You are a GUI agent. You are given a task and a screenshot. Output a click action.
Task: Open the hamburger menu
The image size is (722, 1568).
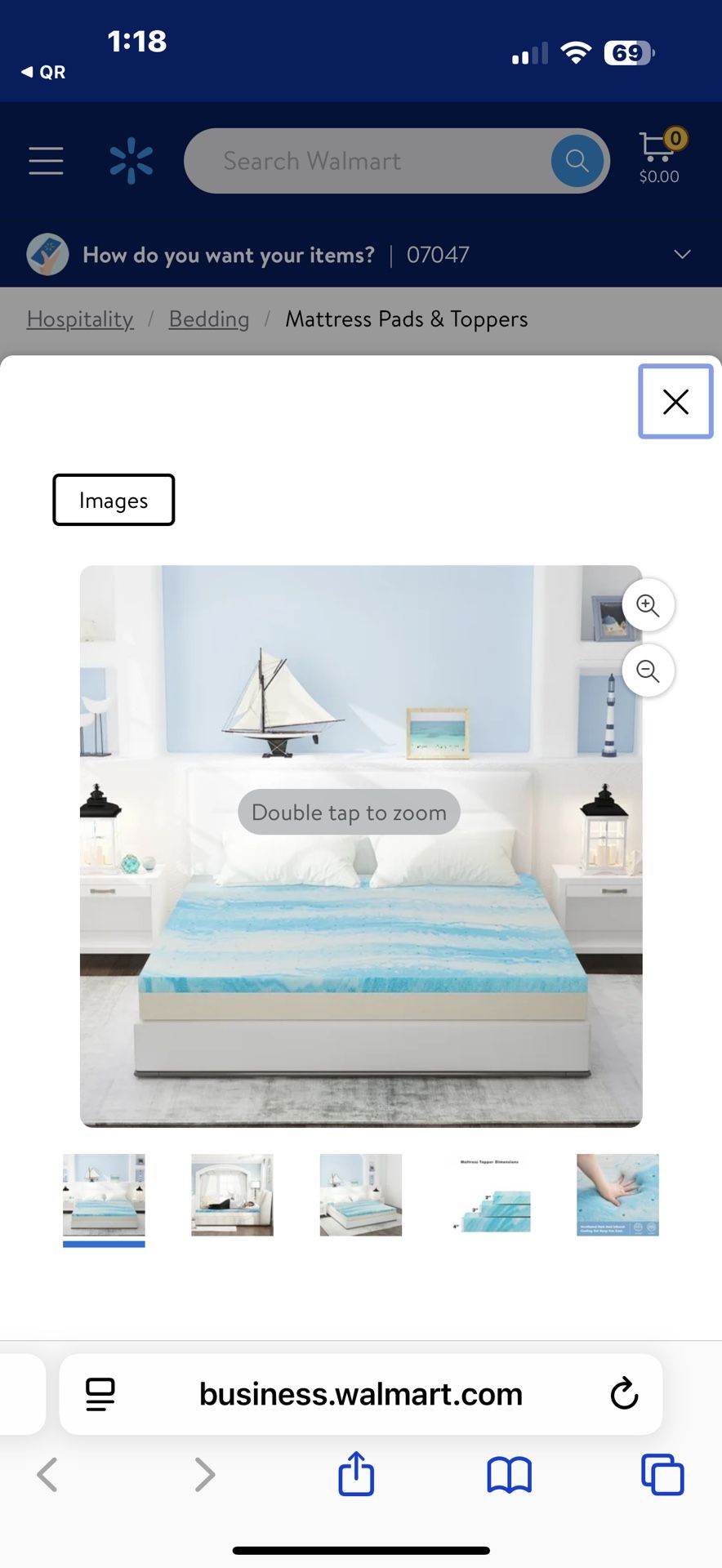(46, 161)
